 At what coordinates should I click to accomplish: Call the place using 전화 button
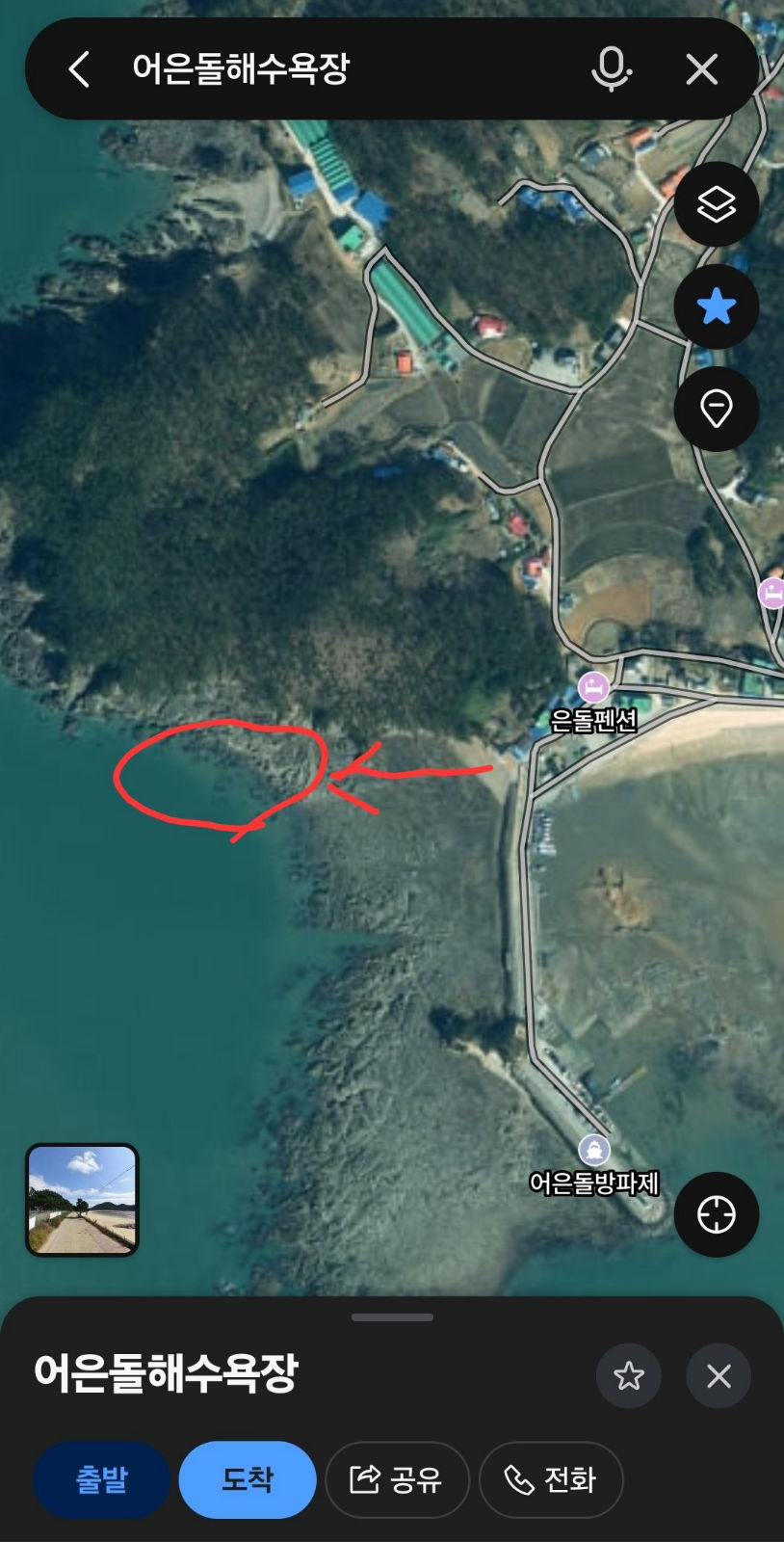[x=551, y=1479]
